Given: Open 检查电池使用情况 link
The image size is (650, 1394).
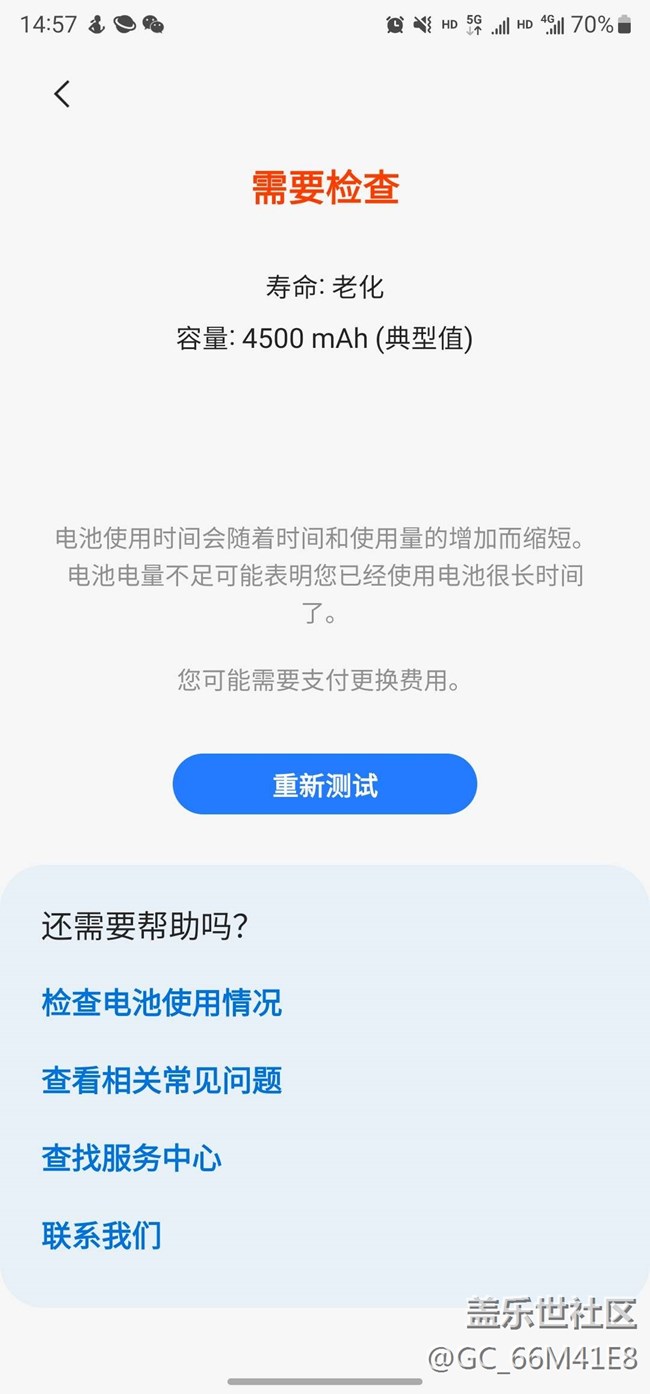Looking at the screenshot, I should 162,1002.
